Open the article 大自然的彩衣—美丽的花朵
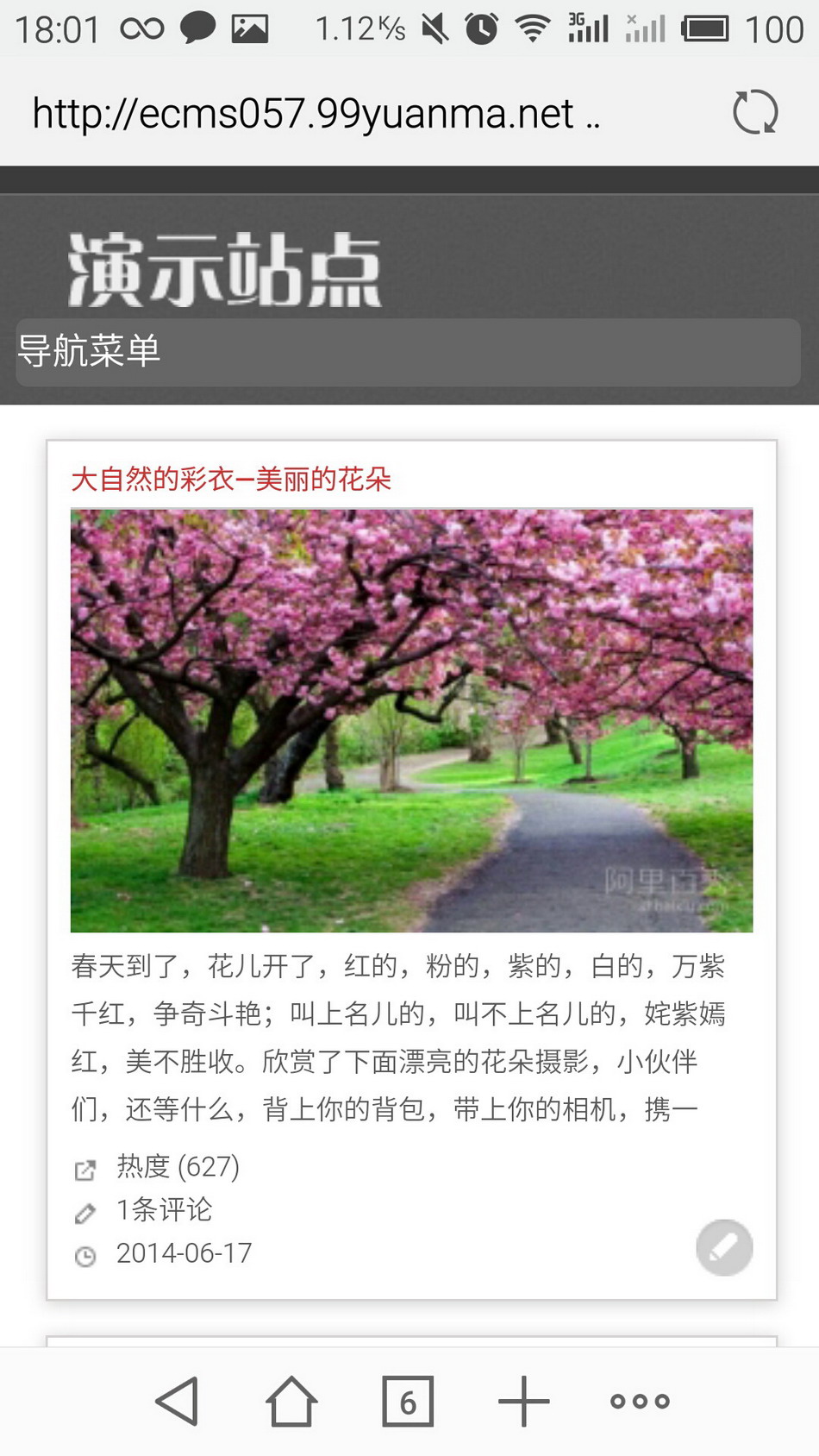 (x=231, y=479)
